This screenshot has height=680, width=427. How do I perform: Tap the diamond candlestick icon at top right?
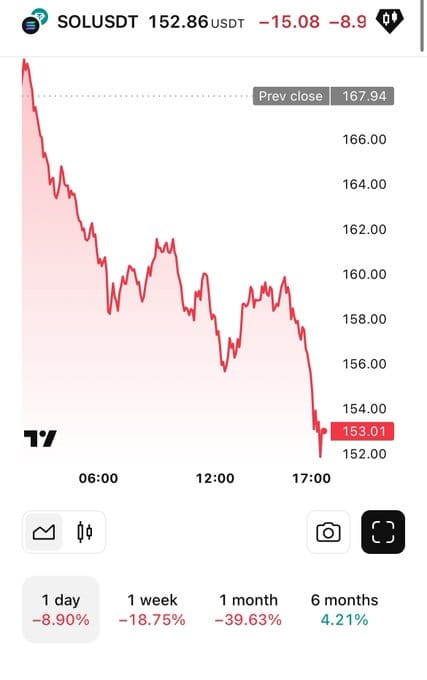(389, 20)
